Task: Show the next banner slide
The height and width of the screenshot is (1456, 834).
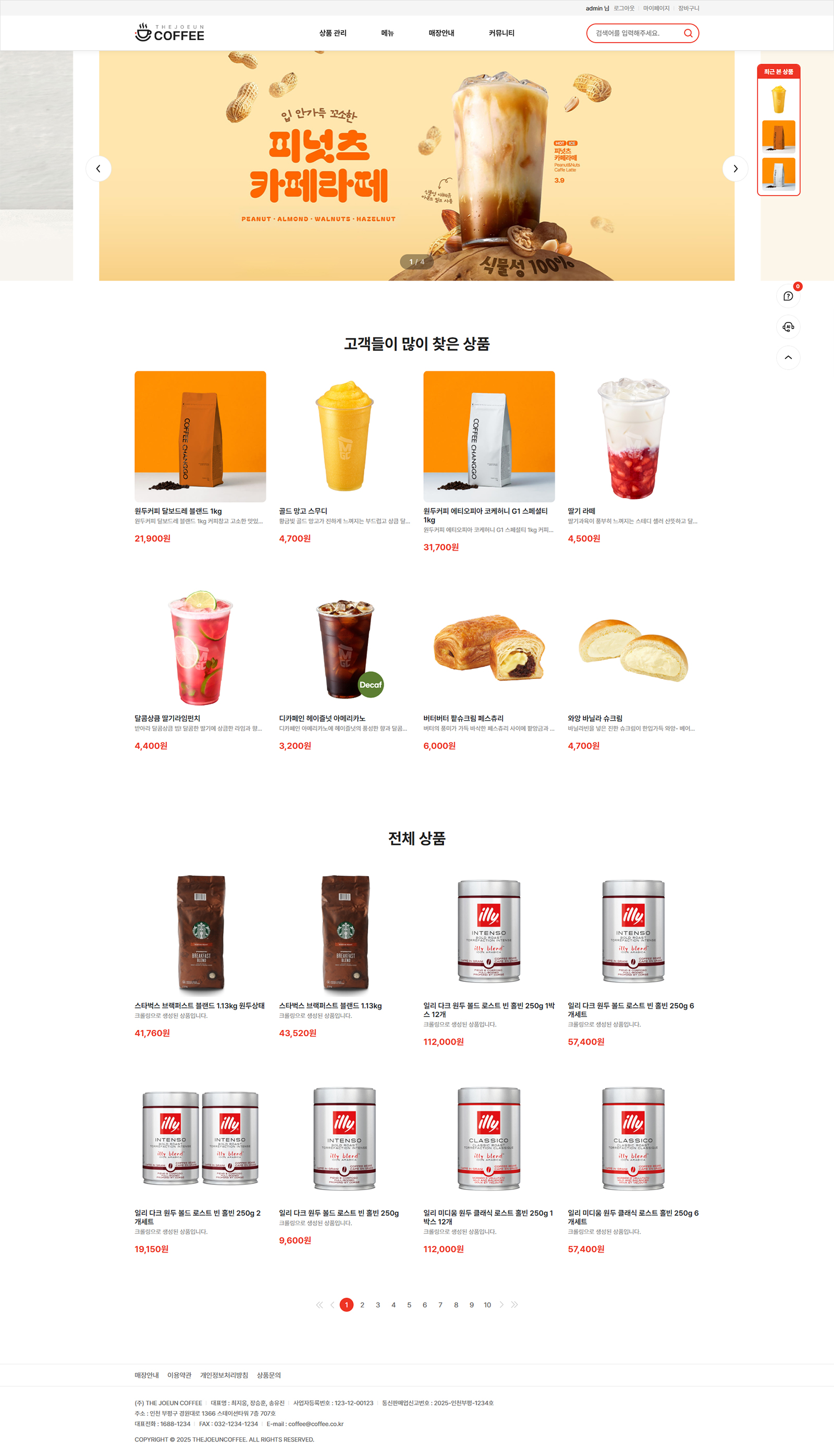Action: click(x=735, y=168)
